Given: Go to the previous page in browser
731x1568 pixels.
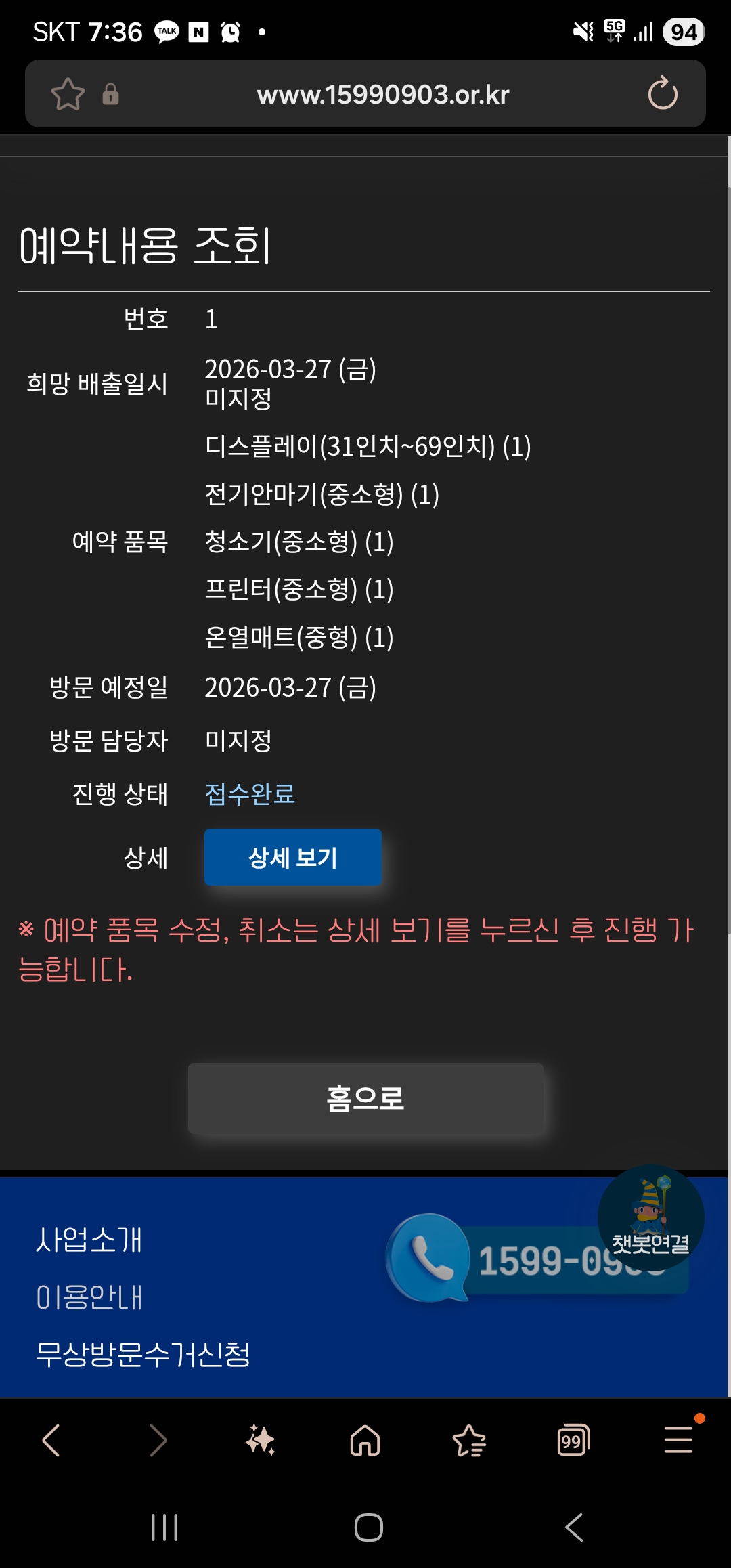Looking at the screenshot, I should [x=51, y=1439].
